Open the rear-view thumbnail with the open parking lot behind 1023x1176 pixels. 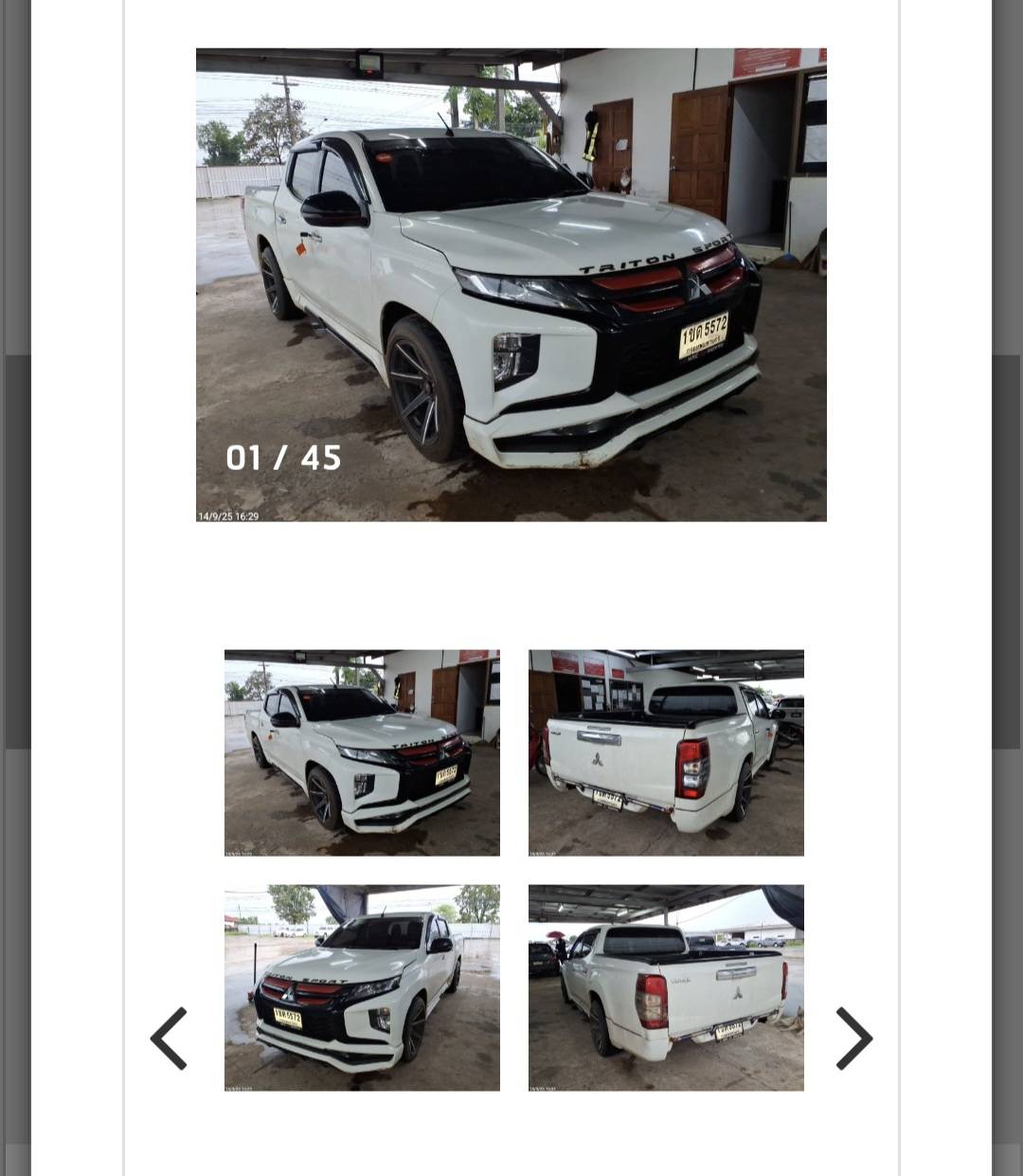[x=666, y=987]
